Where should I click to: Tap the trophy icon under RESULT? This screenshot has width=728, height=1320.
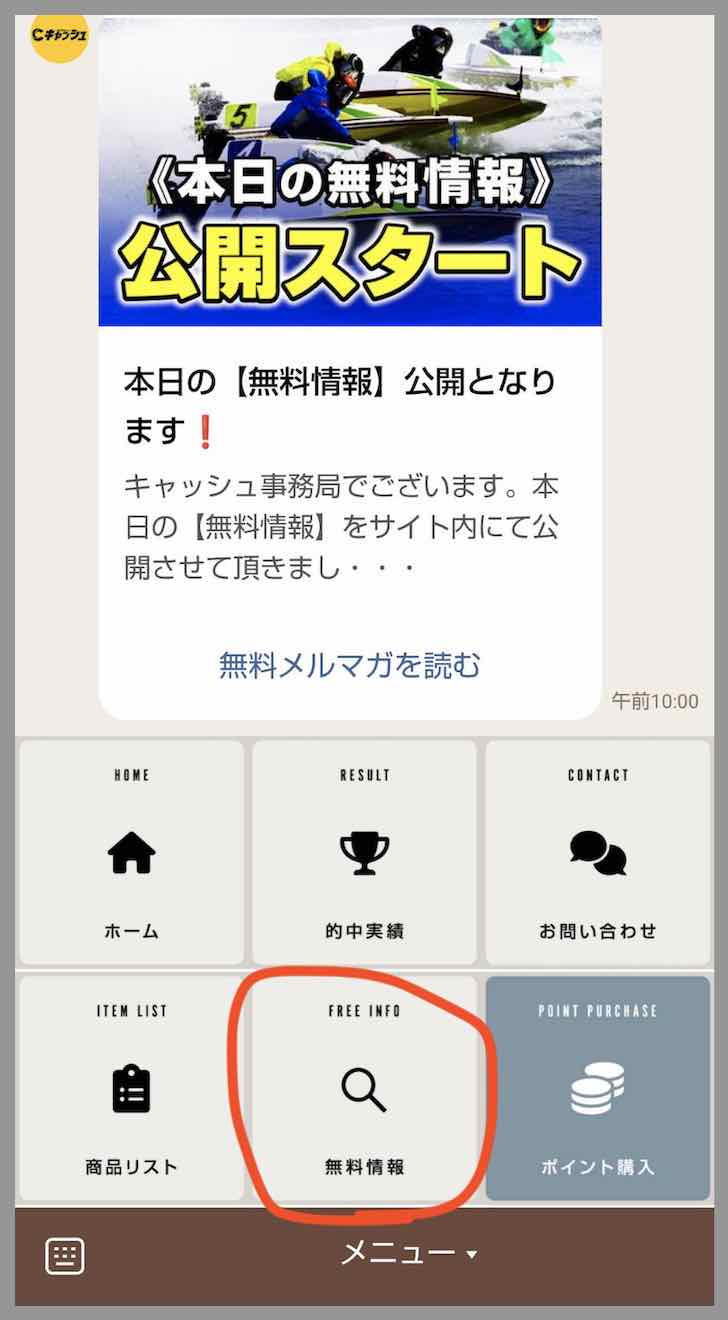[x=365, y=853]
